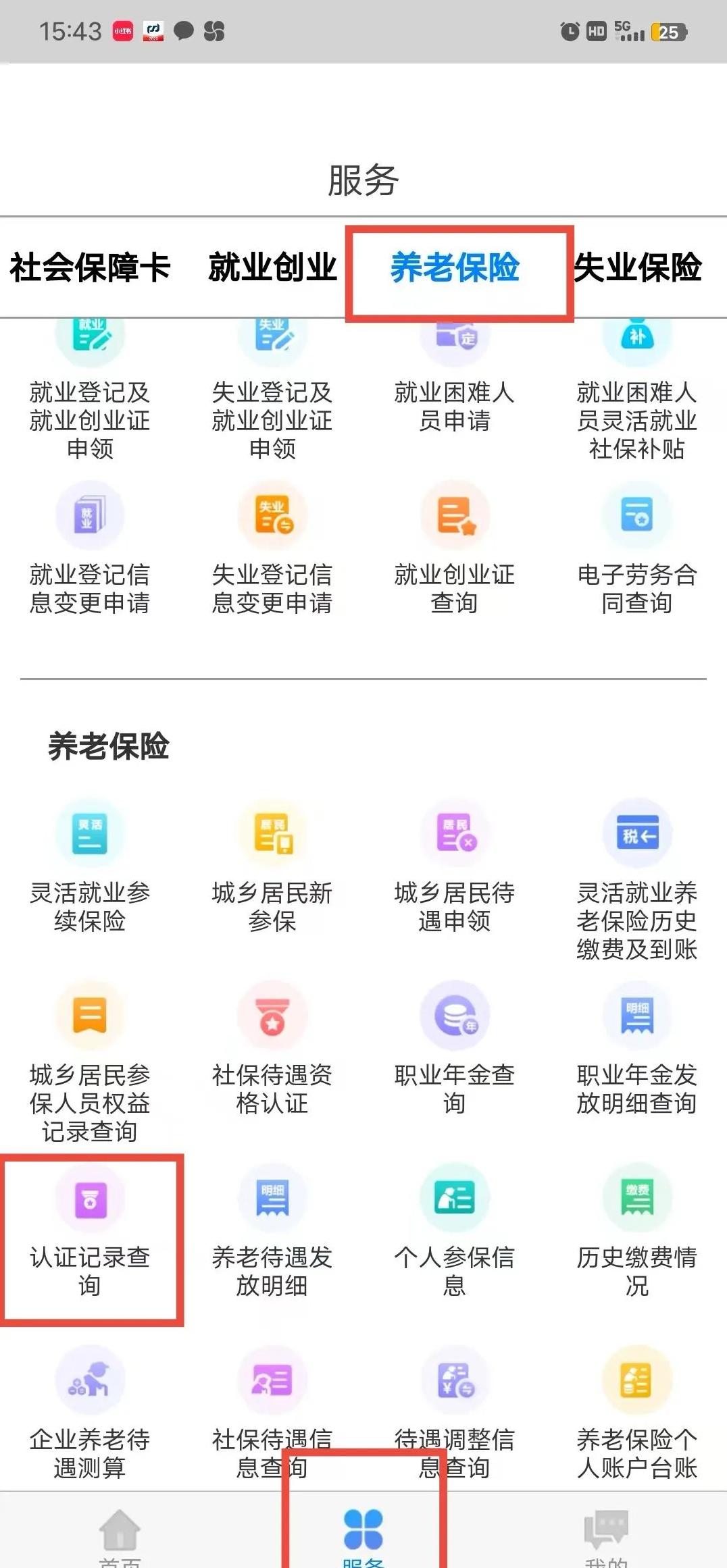
Task: Switch to the 失业保险 tab
Action: point(637,267)
